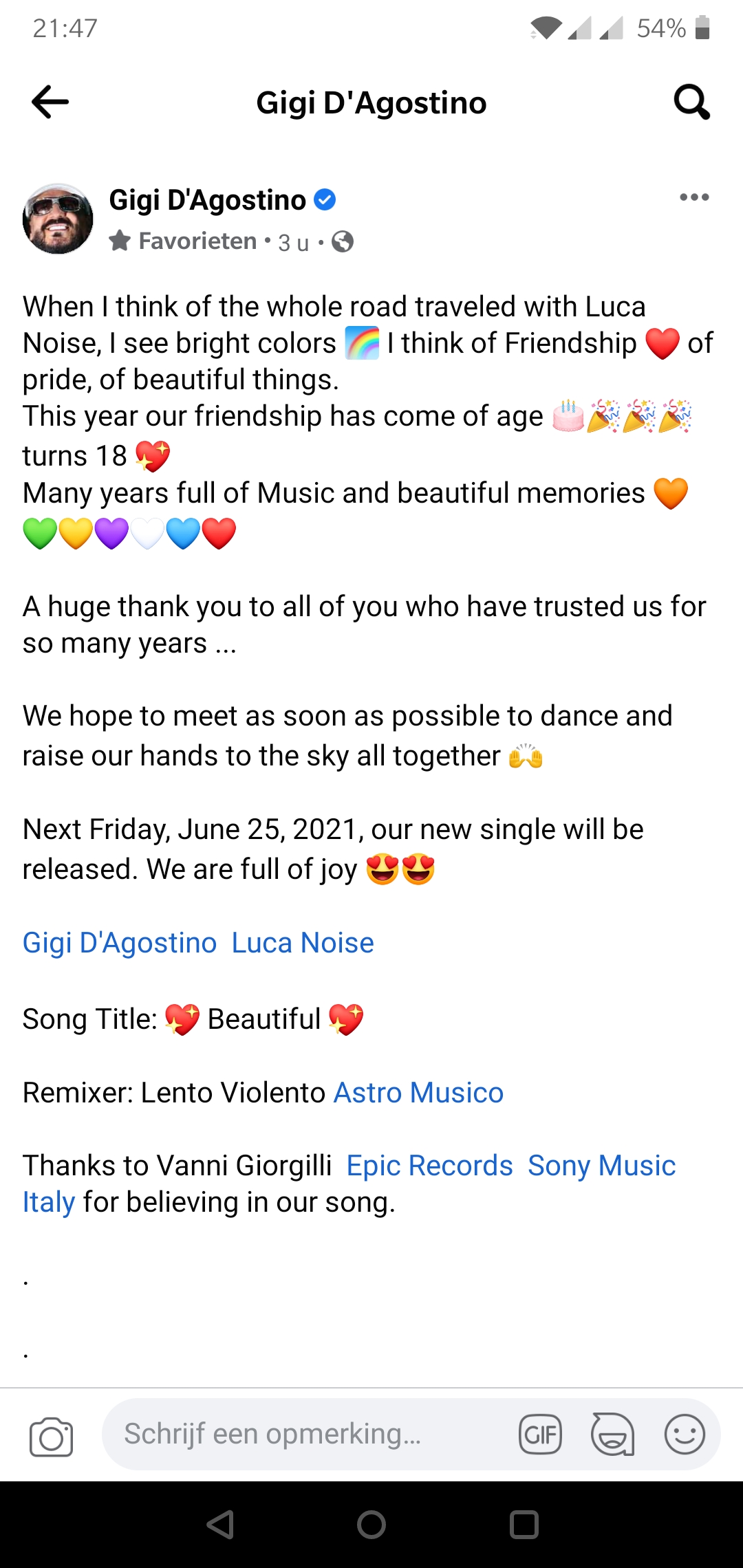743x1568 pixels.
Task: Tap Gigi D'Agostino's name in the post header
Action: (x=207, y=200)
